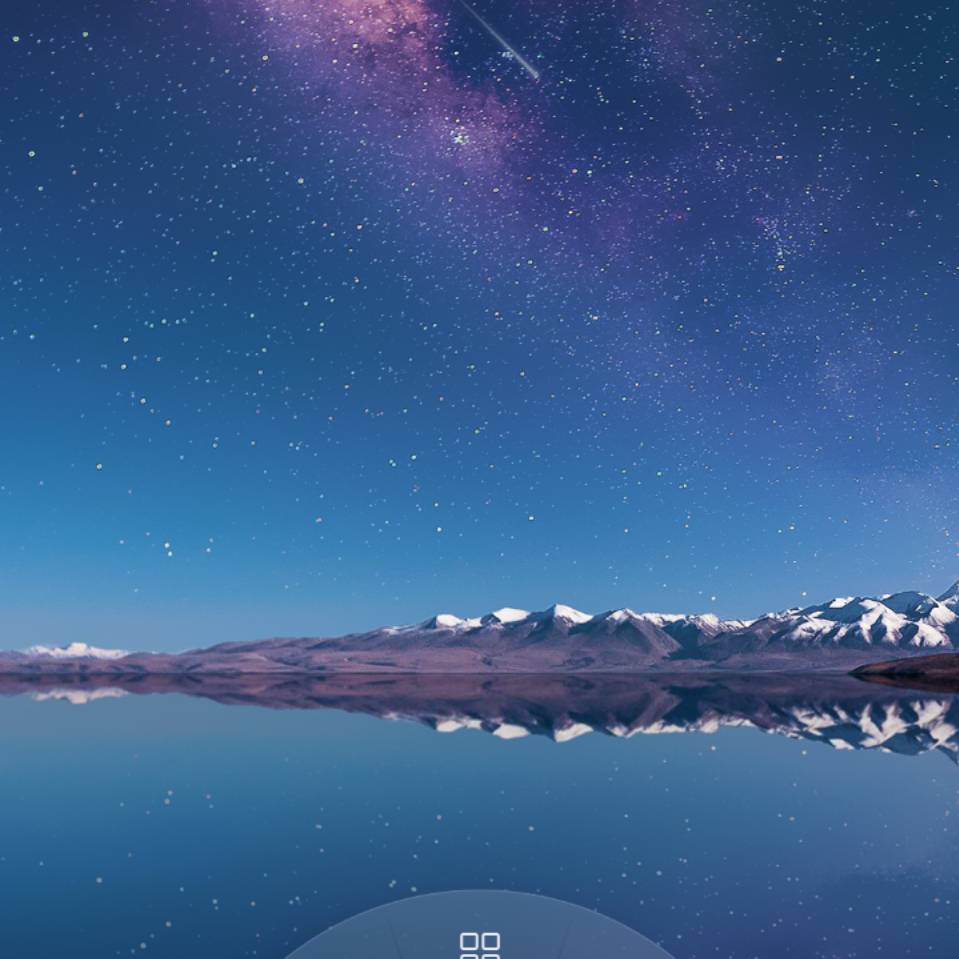Screen dimensions: 959x959
Task: Open the app drawer grid icon
Action: pyautogui.click(x=479, y=945)
